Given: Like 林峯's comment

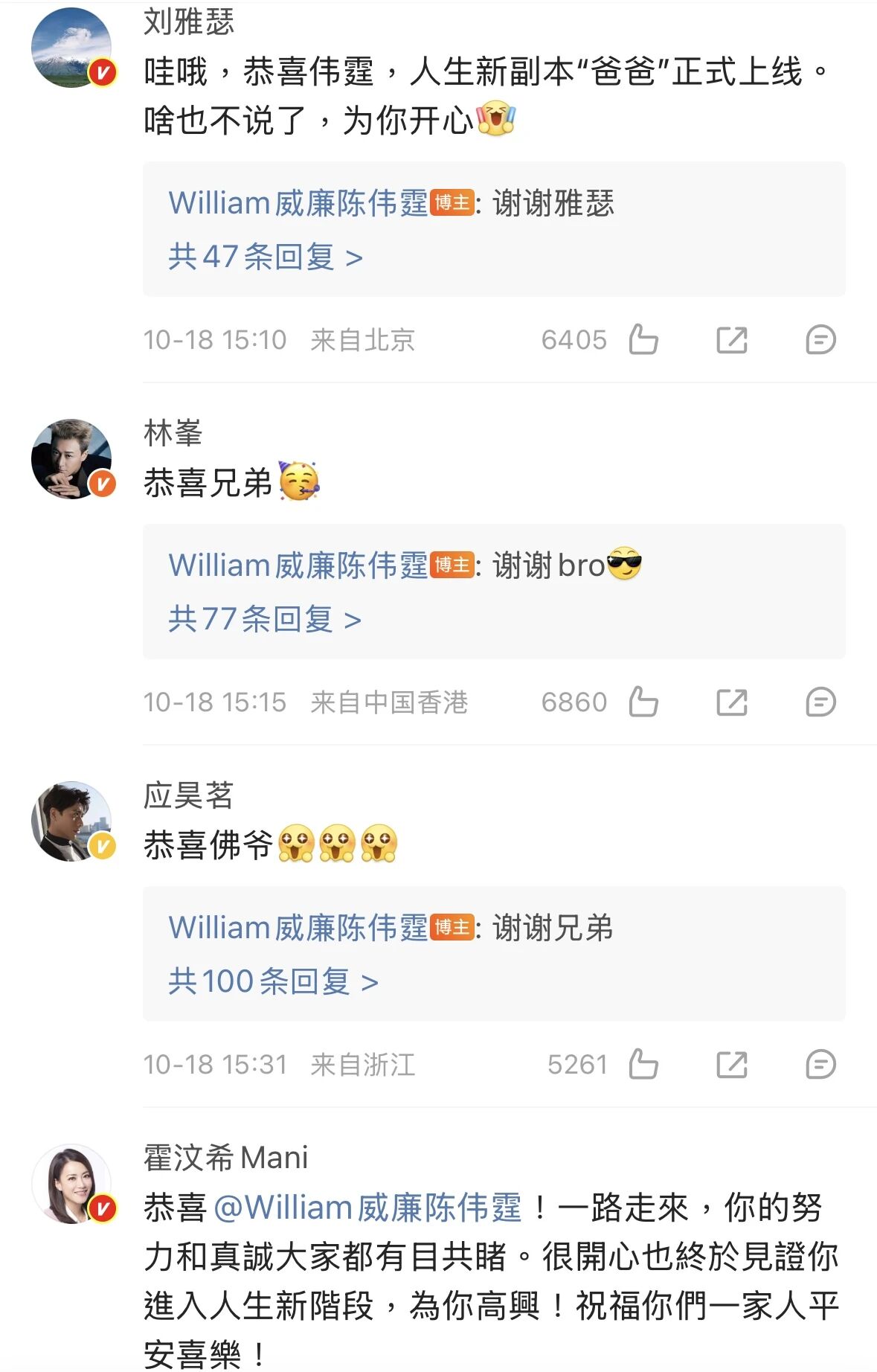Looking at the screenshot, I should pyautogui.click(x=643, y=702).
